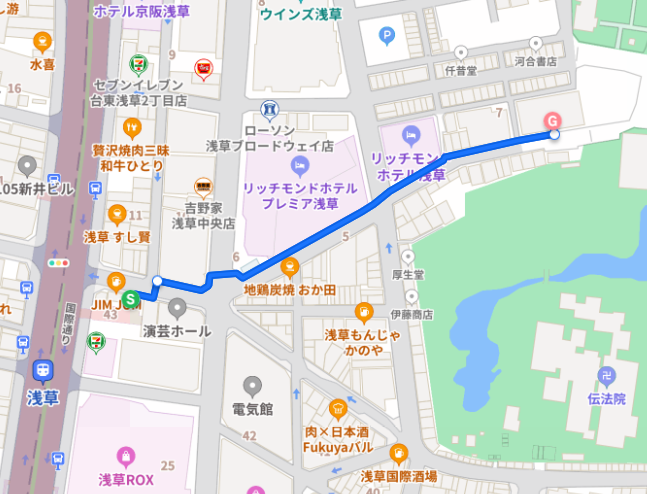The height and width of the screenshot is (494, 647).
Task: Open the ローソン浅草ブロードウェイ店 pin
Action: point(269,108)
